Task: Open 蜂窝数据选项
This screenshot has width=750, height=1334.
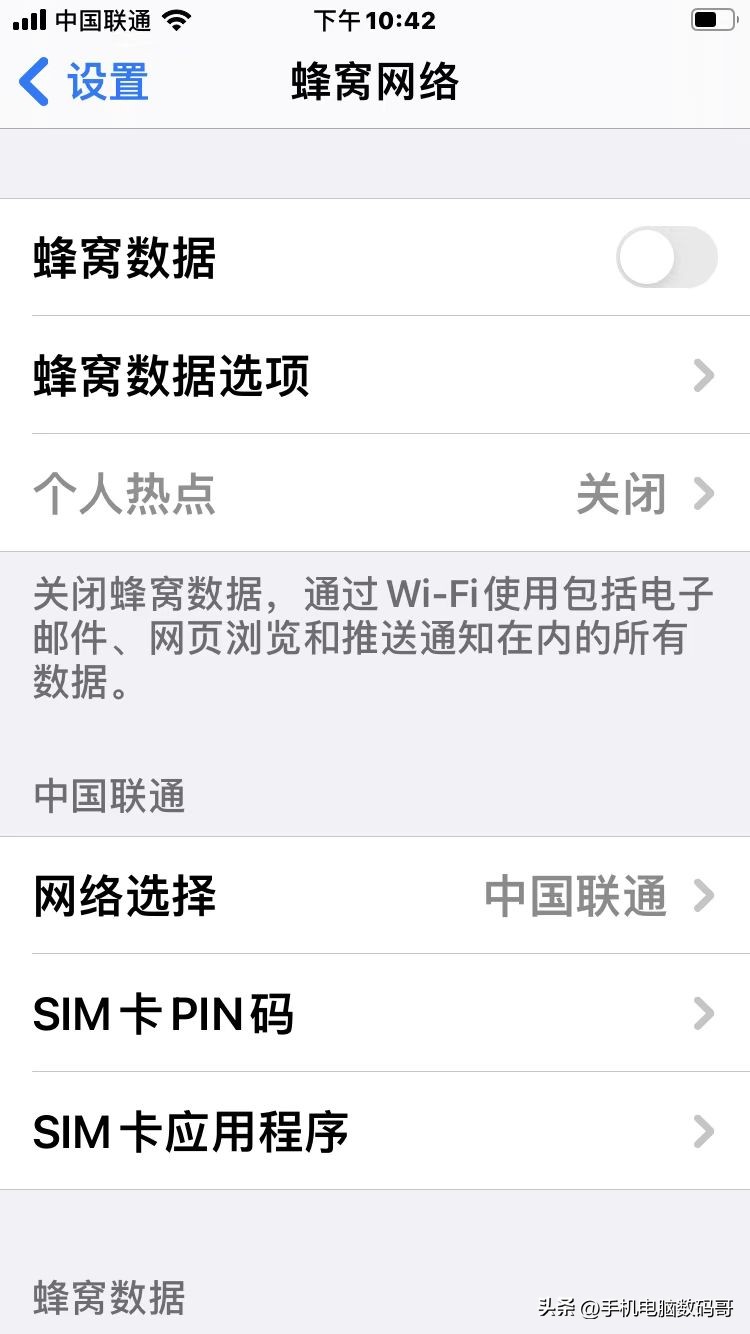Action: click(375, 376)
